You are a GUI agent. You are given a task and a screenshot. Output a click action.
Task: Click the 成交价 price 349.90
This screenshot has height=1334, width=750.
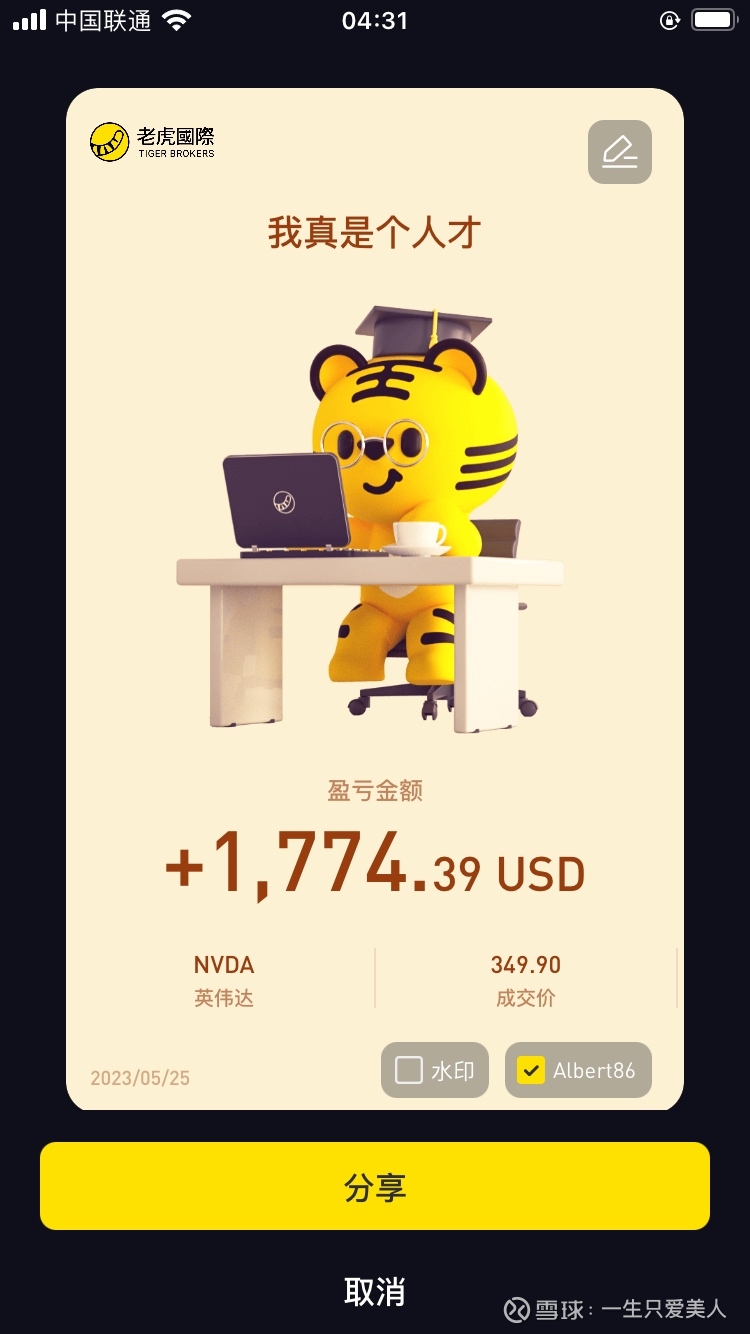tap(526, 965)
